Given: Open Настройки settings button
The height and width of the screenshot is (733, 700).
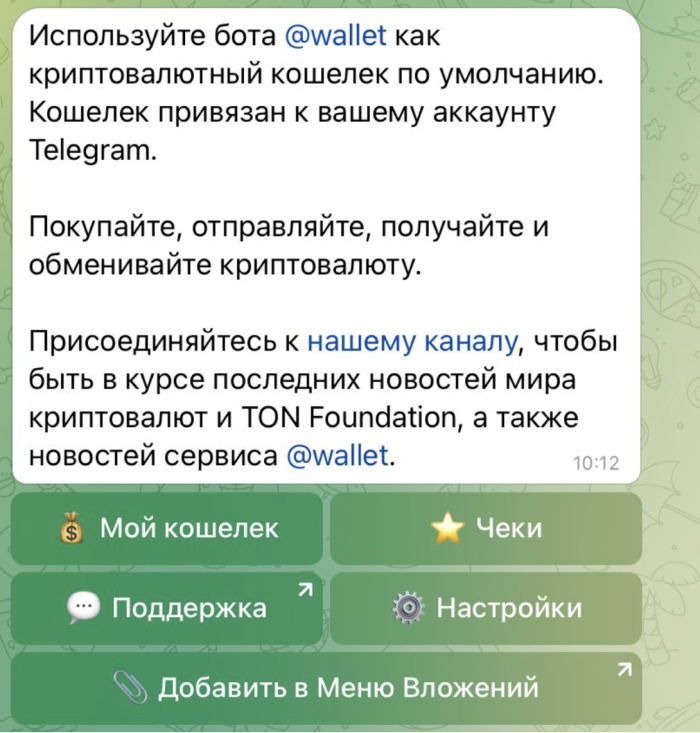Looking at the screenshot, I should click(x=486, y=608).
